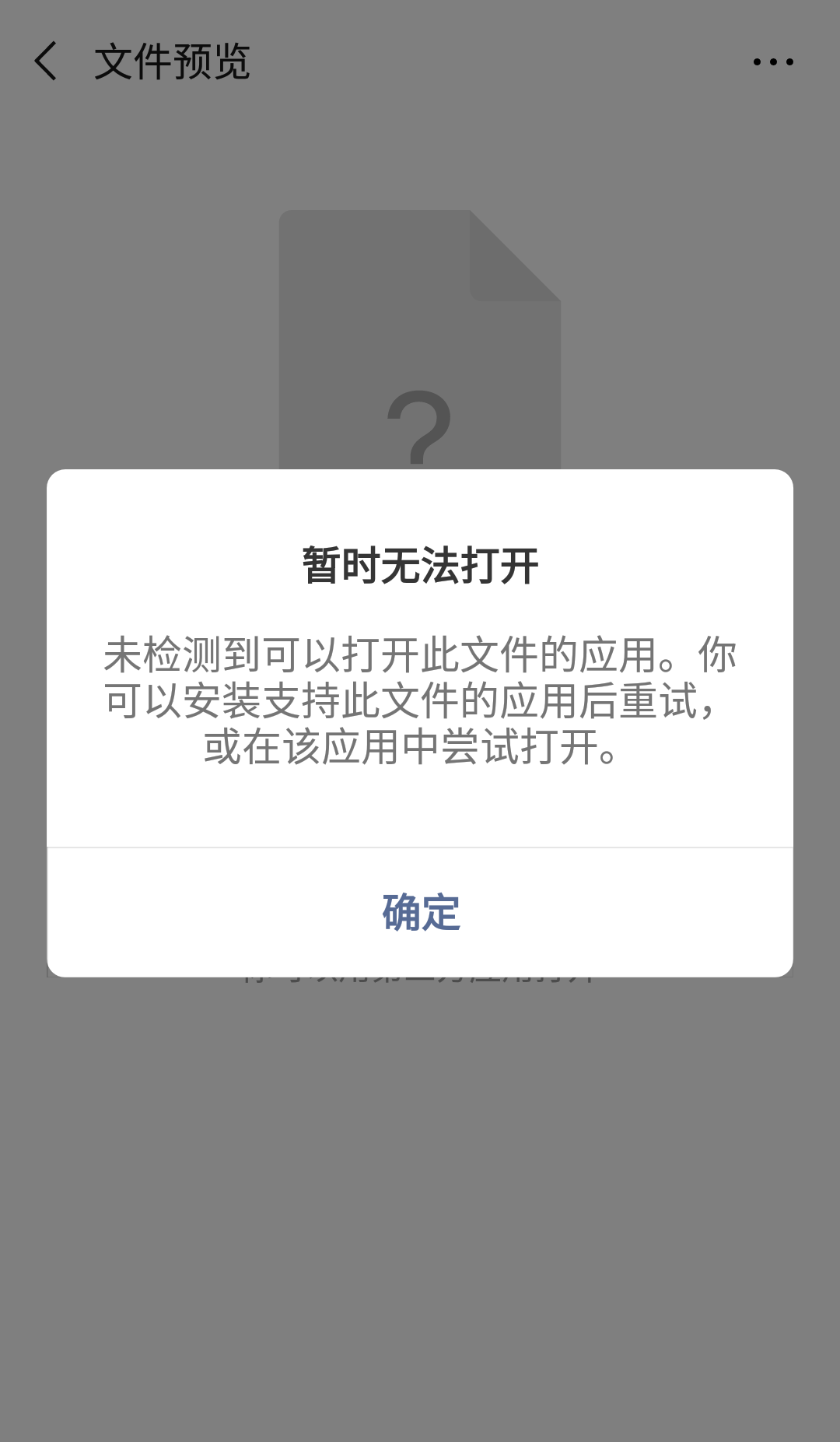The height and width of the screenshot is (1442, 840).
Task: Go back from 文件预览
Action: tap(46, 61)
